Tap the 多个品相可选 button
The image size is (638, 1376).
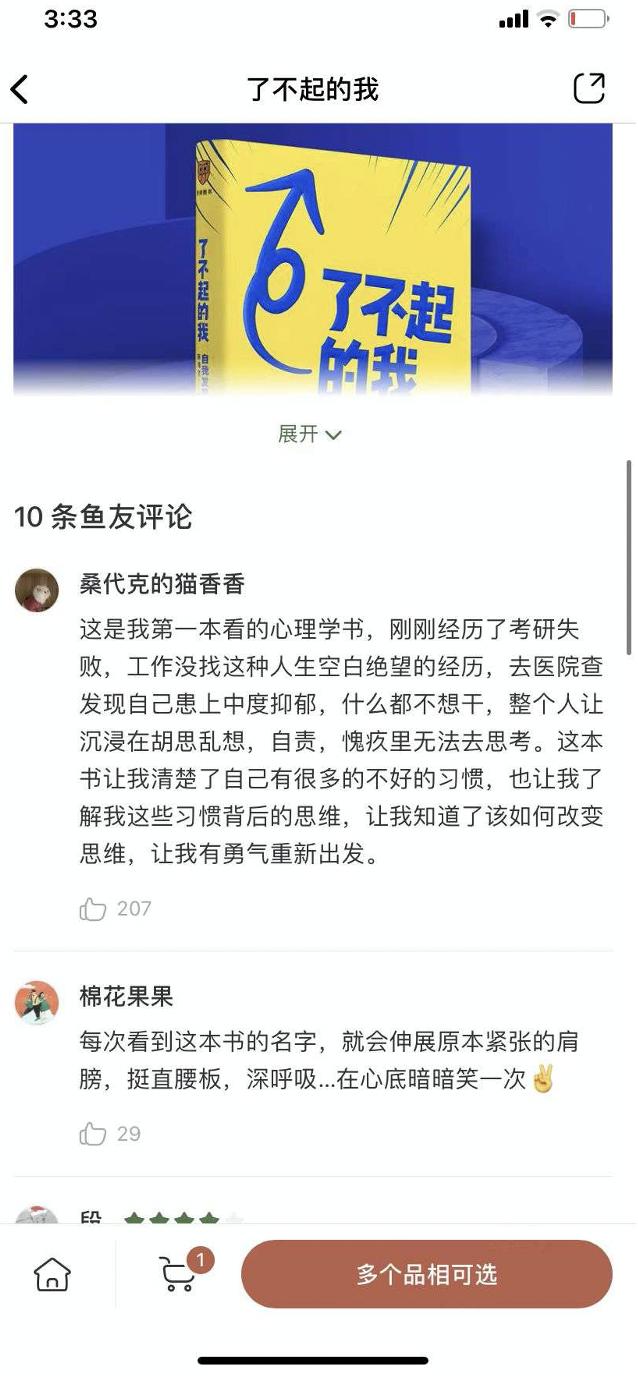click(x=427, y=1274)
